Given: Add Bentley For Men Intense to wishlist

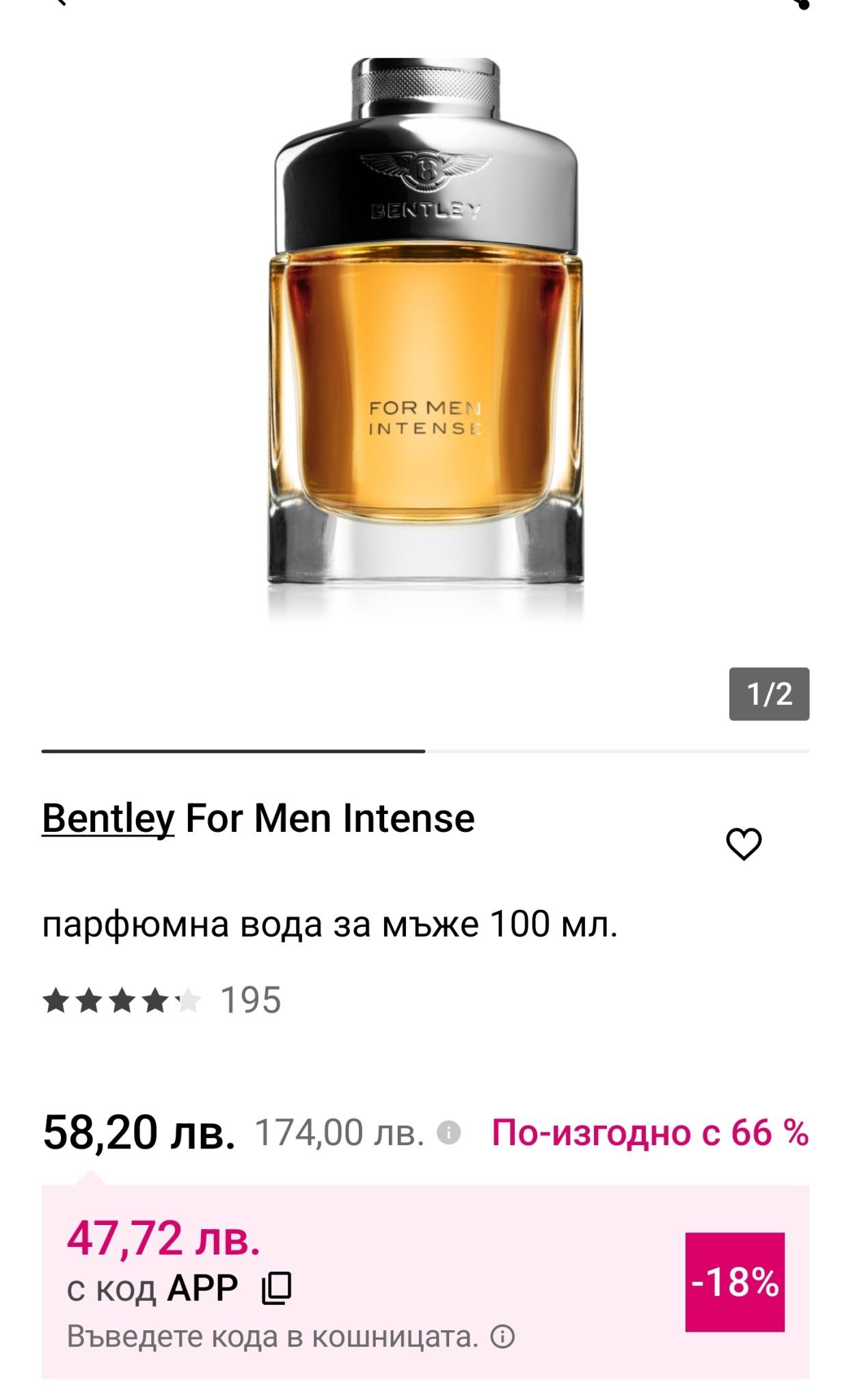Looking at the screenshot, I should pyautogui.click(x=743, y=844).
